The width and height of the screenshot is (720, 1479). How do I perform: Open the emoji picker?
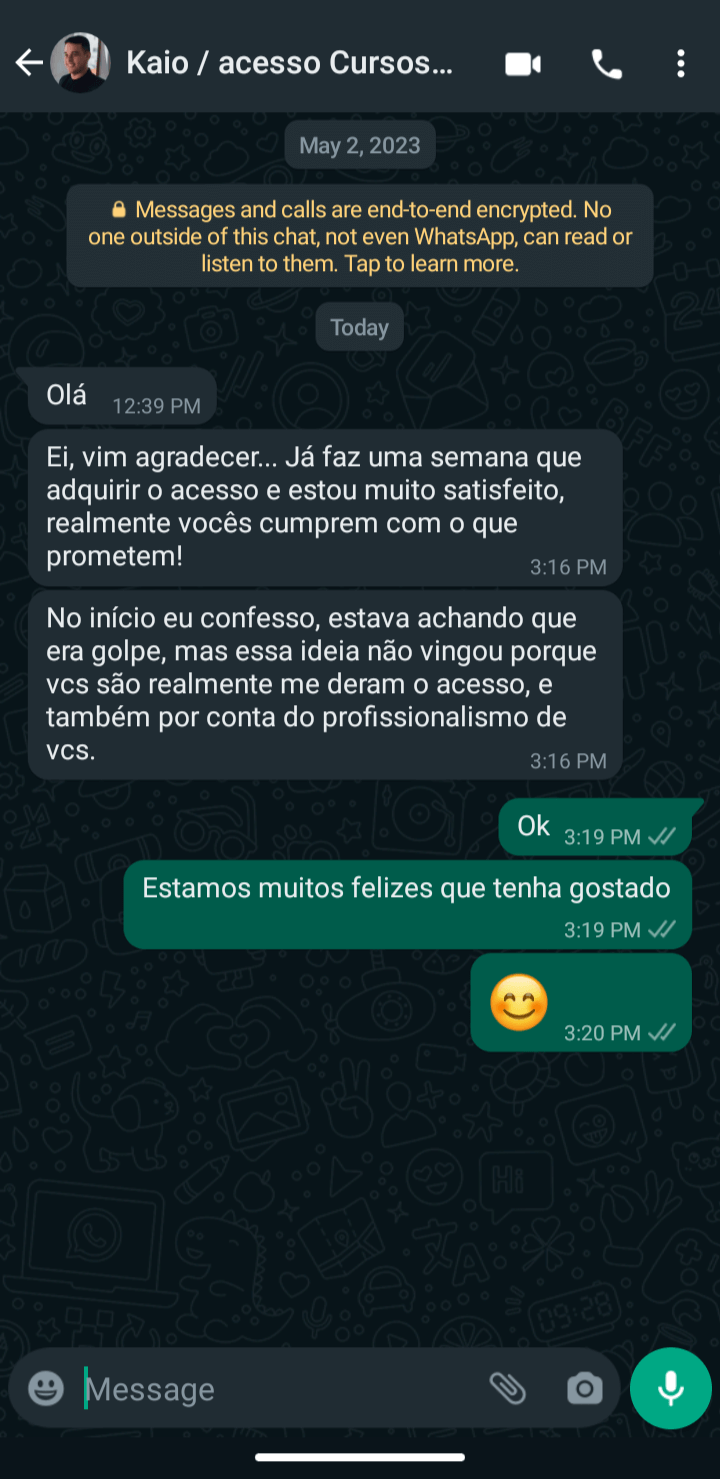[x=46, y=1388]
